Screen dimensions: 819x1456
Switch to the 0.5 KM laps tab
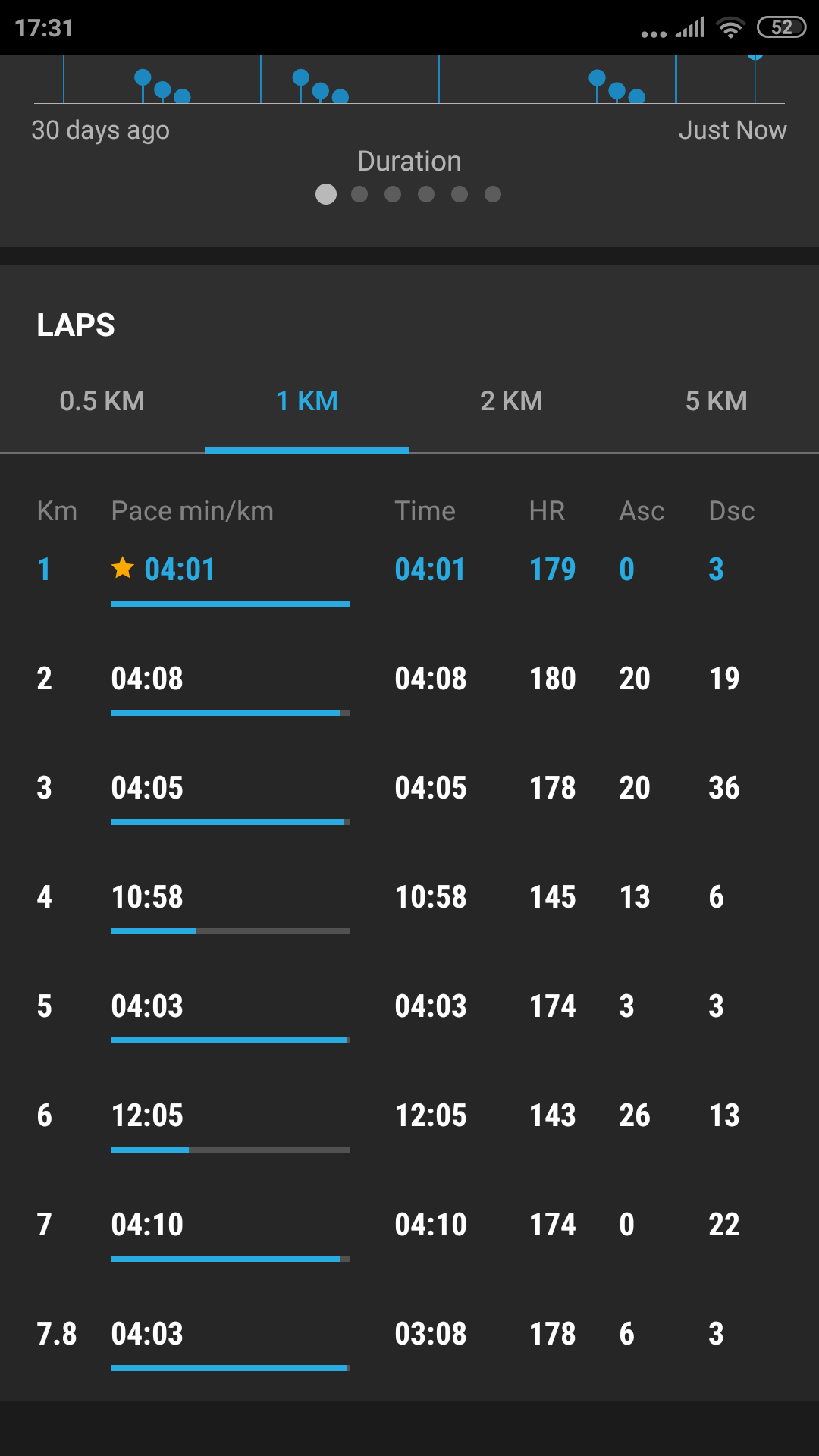tap(102, 401)
